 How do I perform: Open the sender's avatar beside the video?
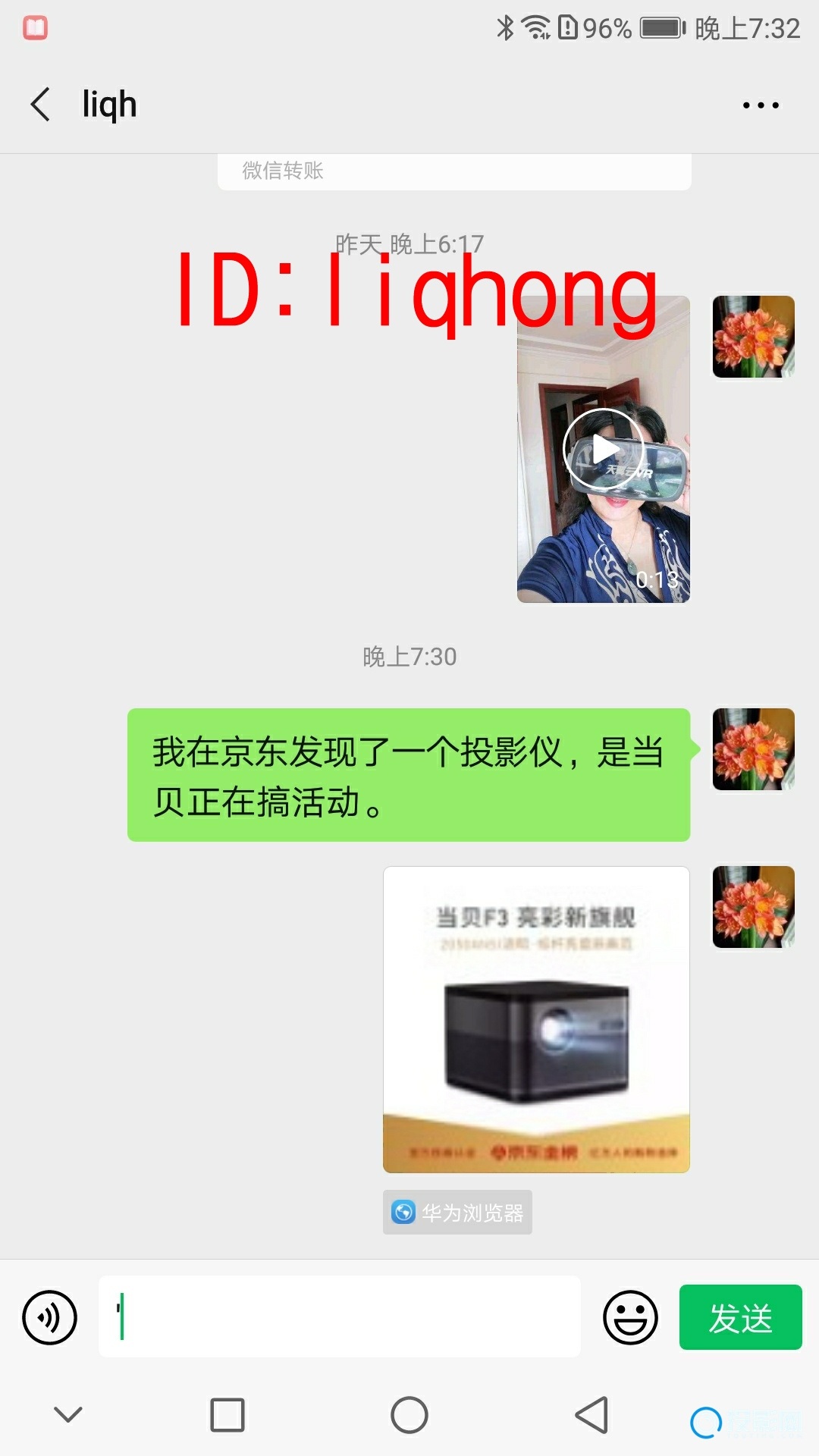(x=753, y=337)
